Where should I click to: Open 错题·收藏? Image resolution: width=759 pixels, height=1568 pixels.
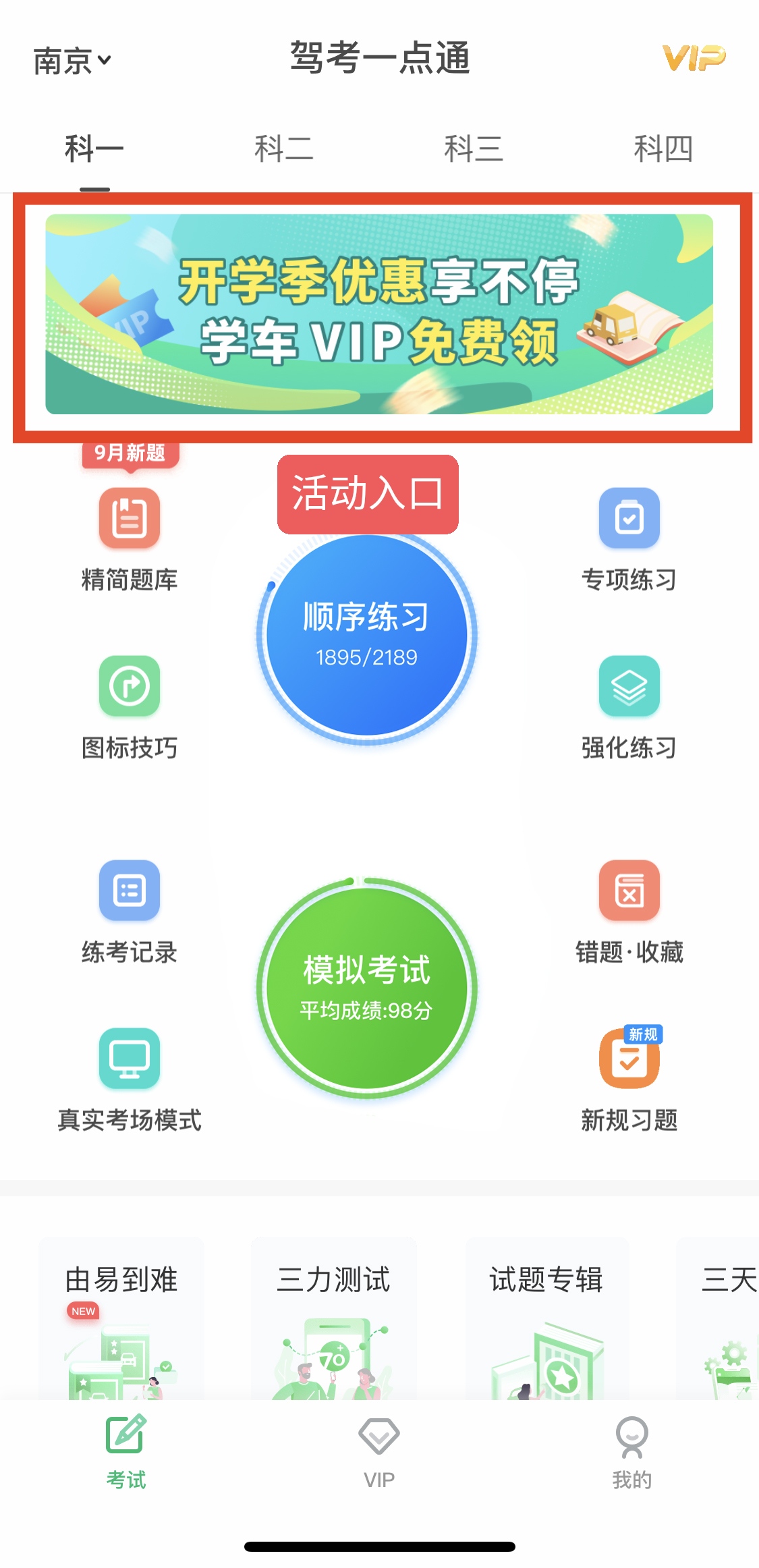(x=629, y=910)
